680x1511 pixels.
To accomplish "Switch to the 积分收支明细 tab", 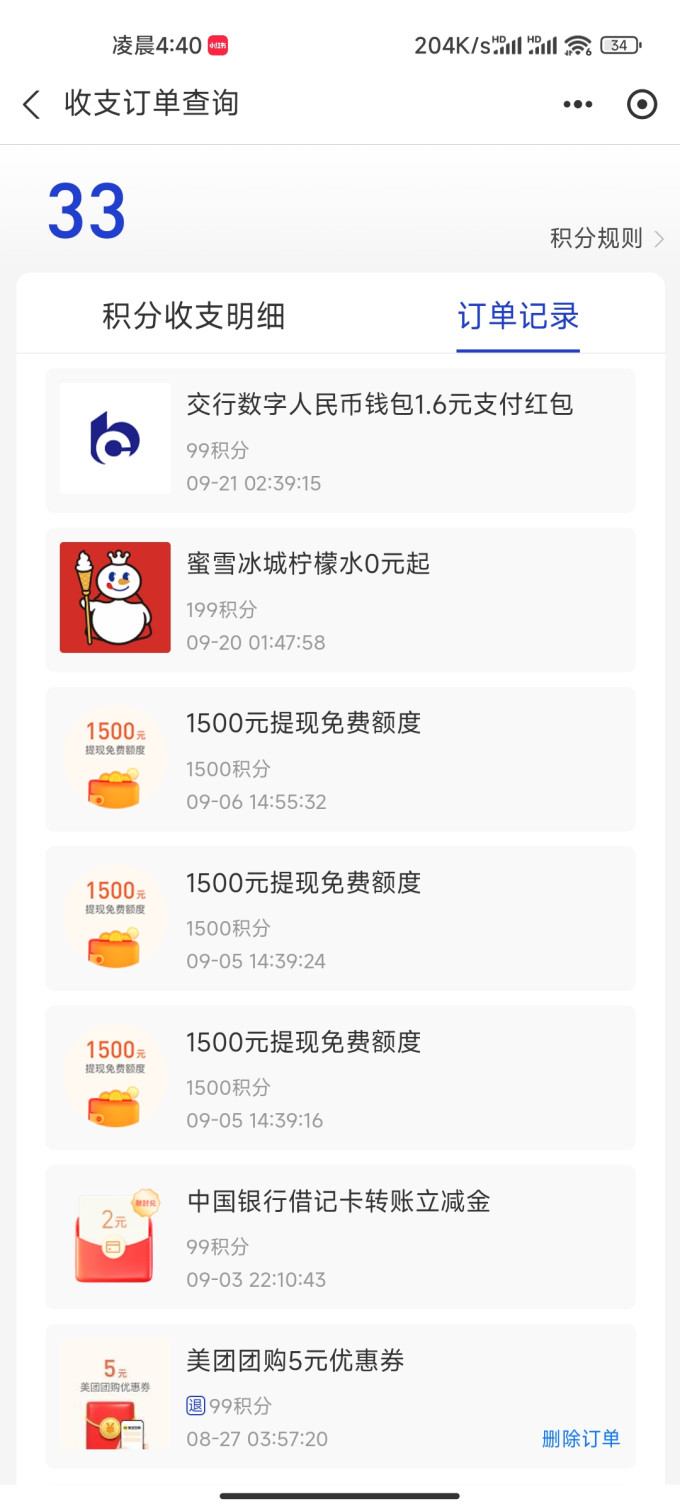I will coord(194,316).
